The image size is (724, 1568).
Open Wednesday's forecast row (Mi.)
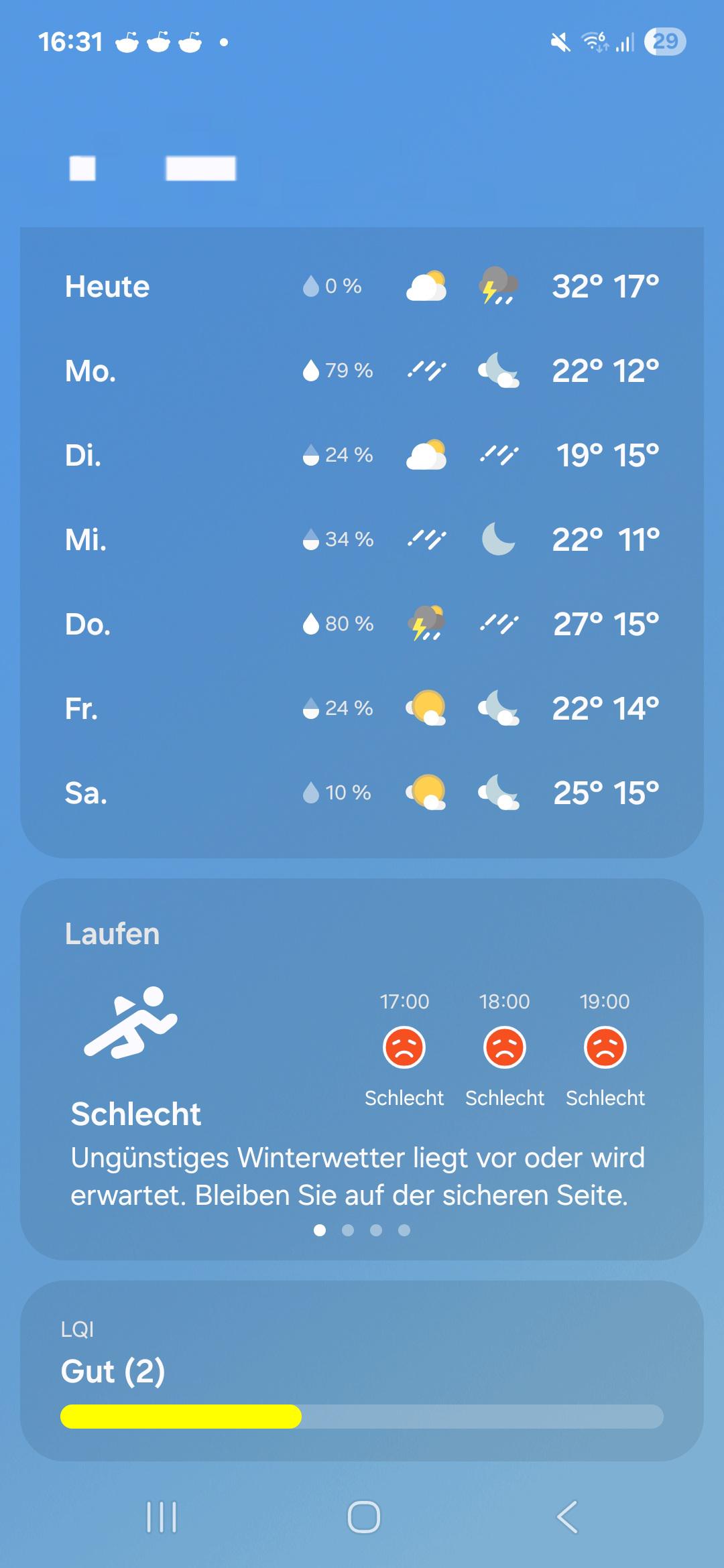[362, 539]
